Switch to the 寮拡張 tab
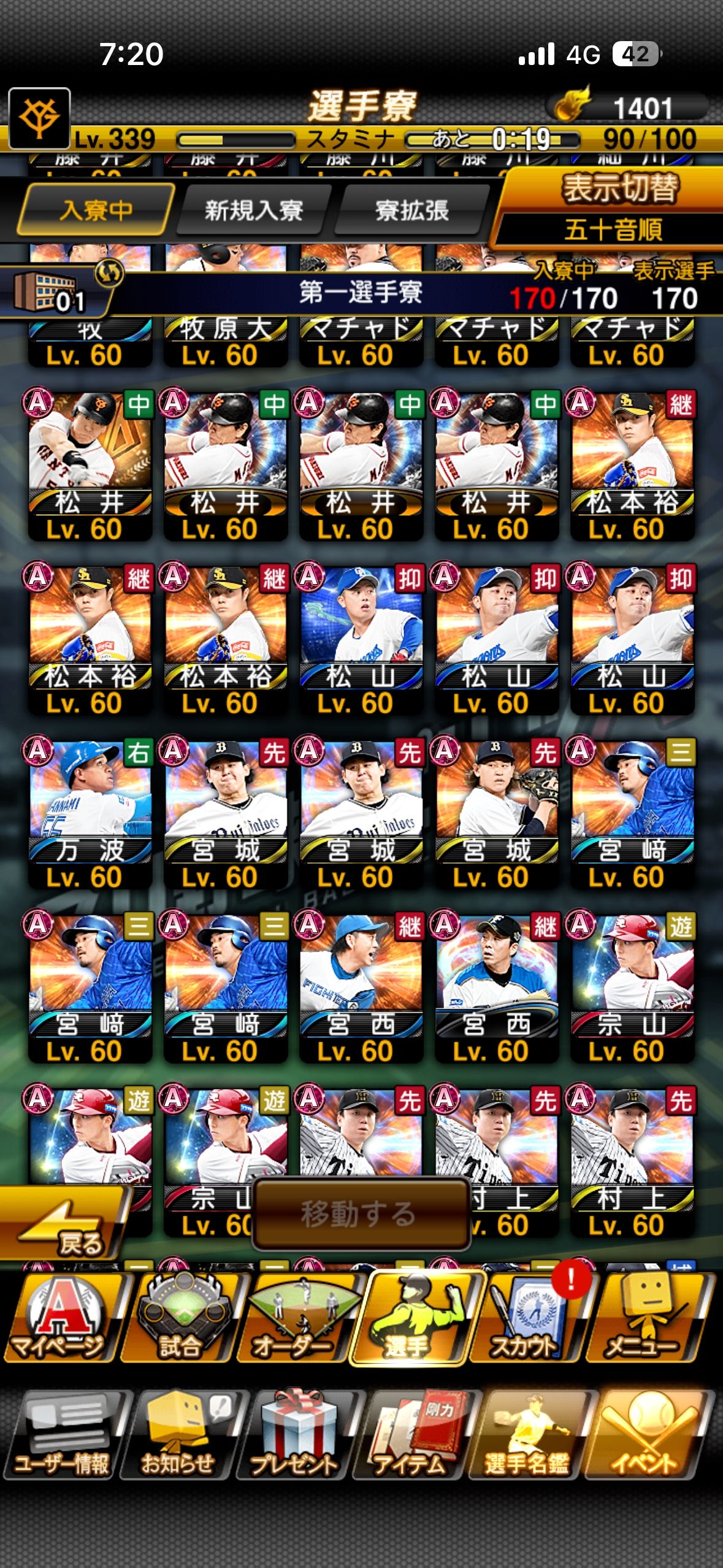Viewport: 723px width, 1568px height. 411,210
